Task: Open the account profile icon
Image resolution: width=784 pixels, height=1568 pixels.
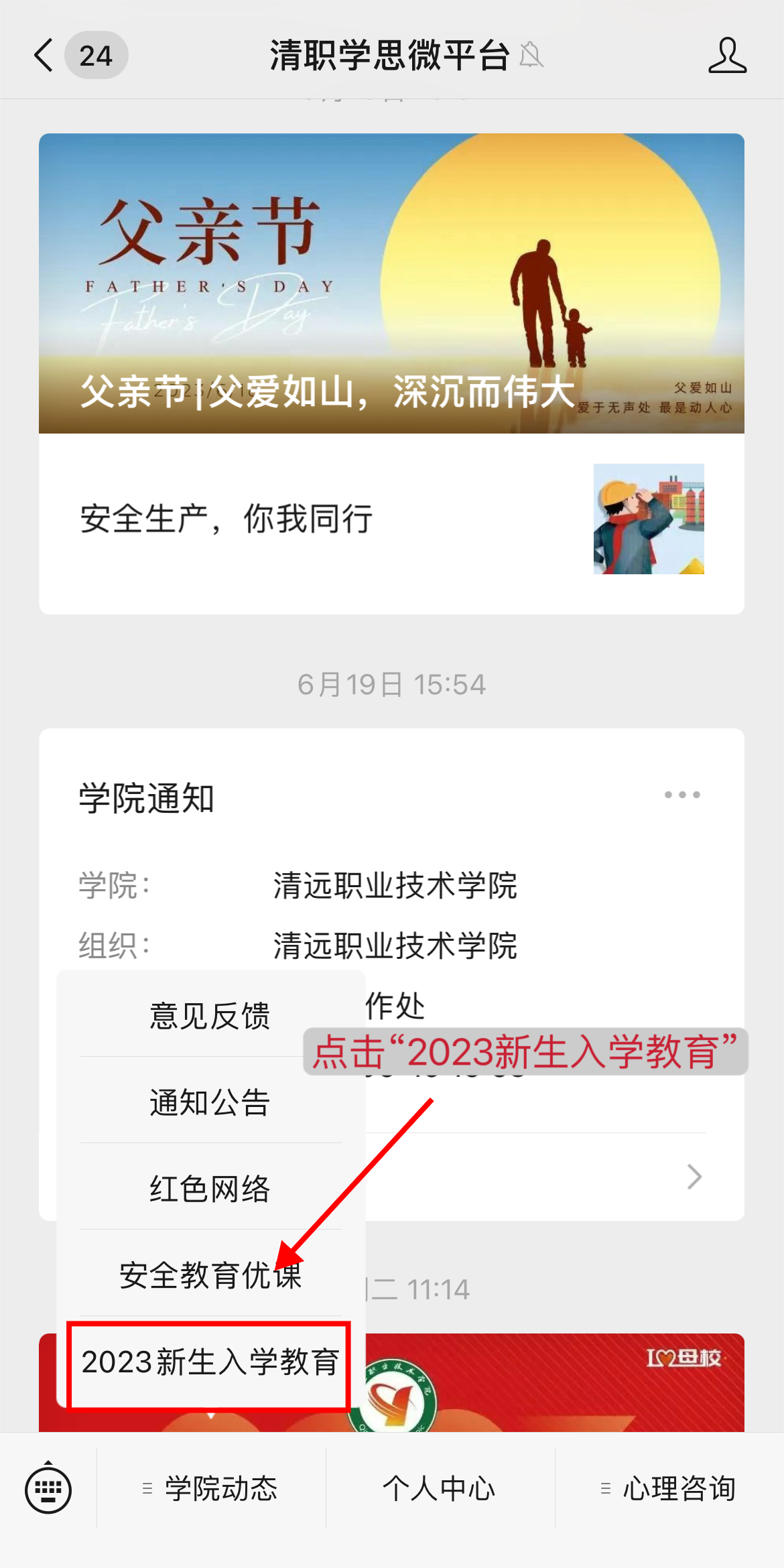Action: pos(727,55)
